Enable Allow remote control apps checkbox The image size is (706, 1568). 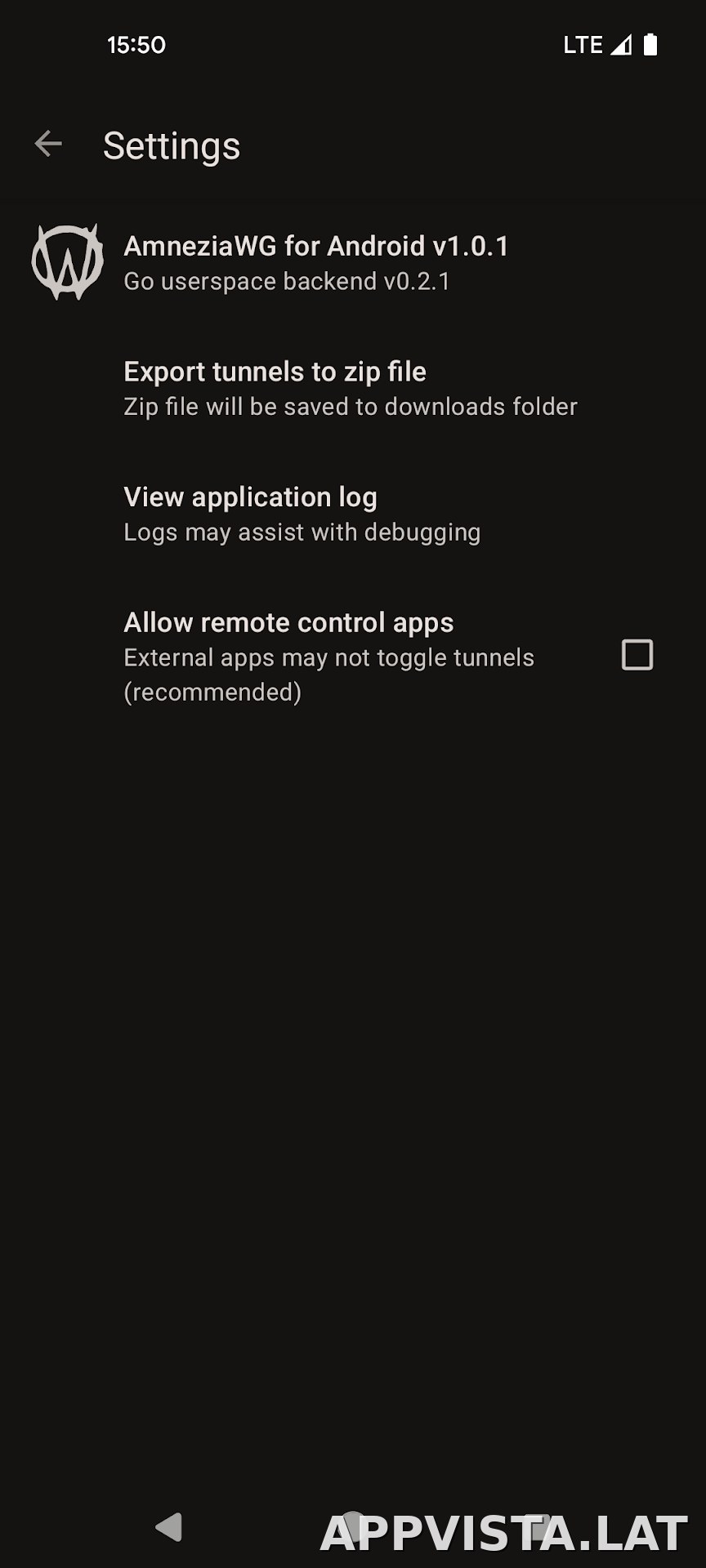coord(637,655)
